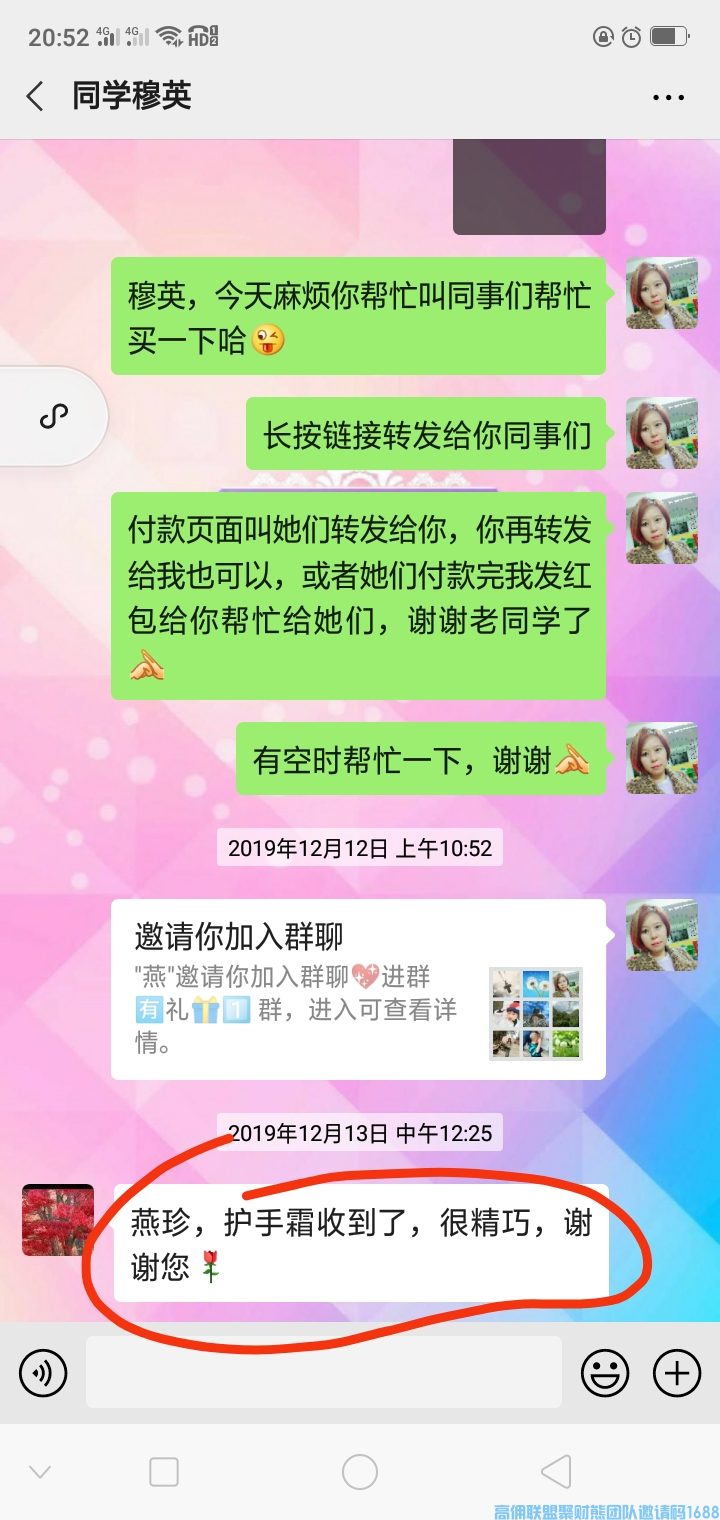Open the emoji sticker panel

[605, 1372]
